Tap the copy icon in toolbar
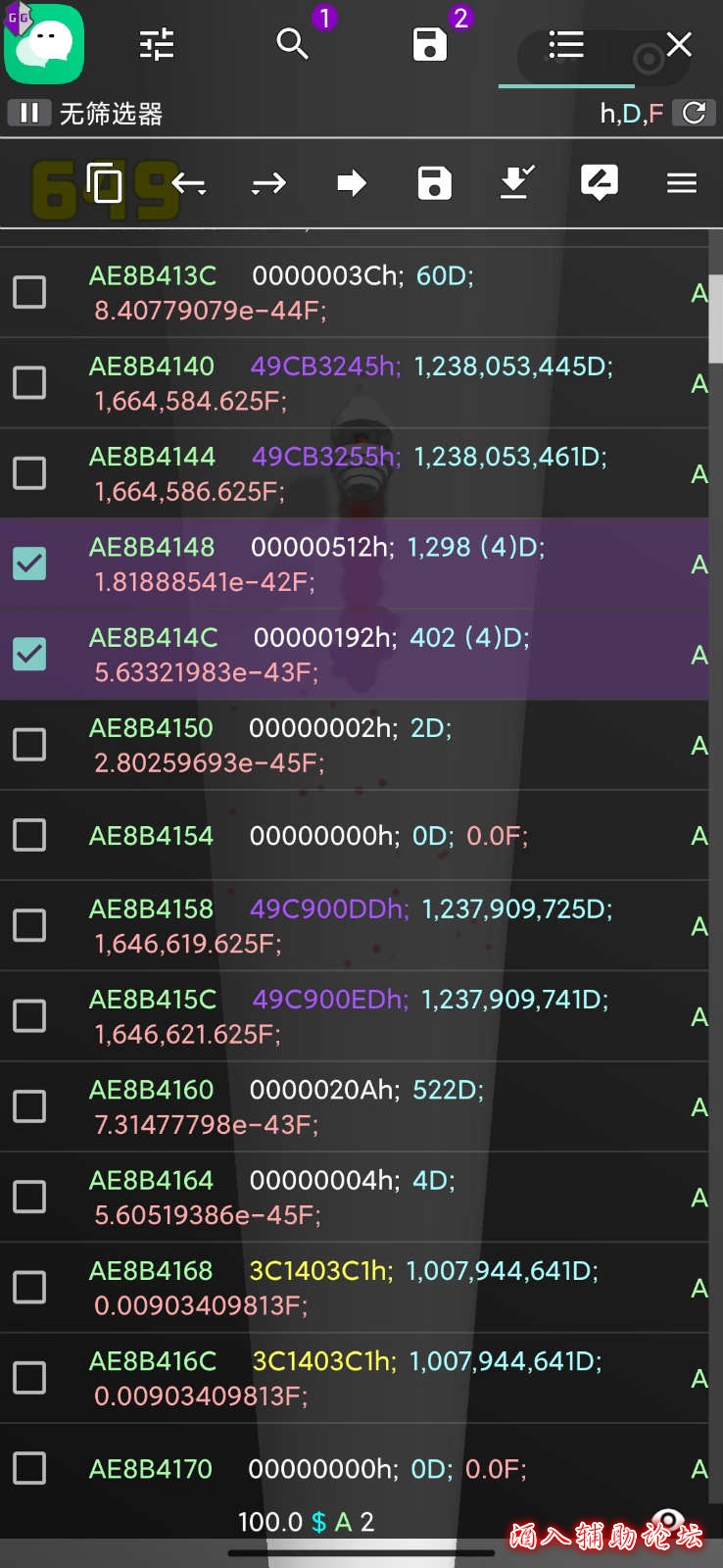Image resolution: width=723 pixels, height=1568 pixels. (x=104, y=183)
